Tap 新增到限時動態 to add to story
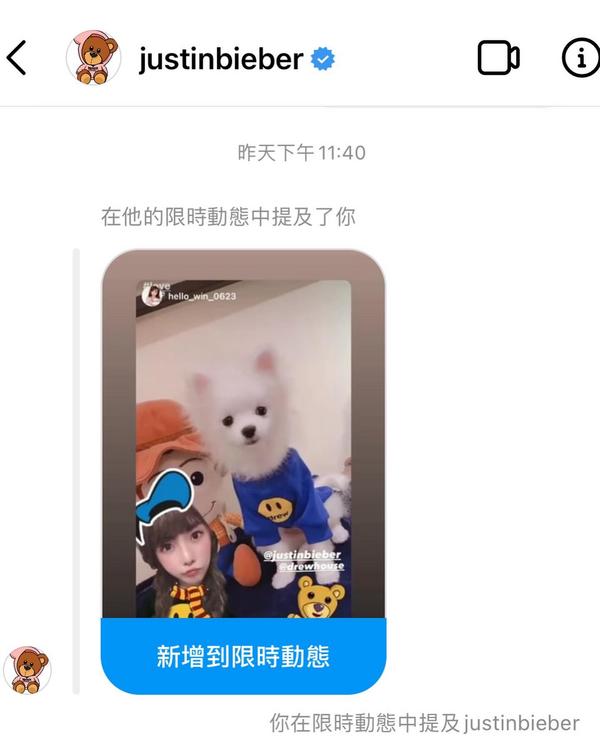This screenshot has height=750, width=600. pos(243,656)
